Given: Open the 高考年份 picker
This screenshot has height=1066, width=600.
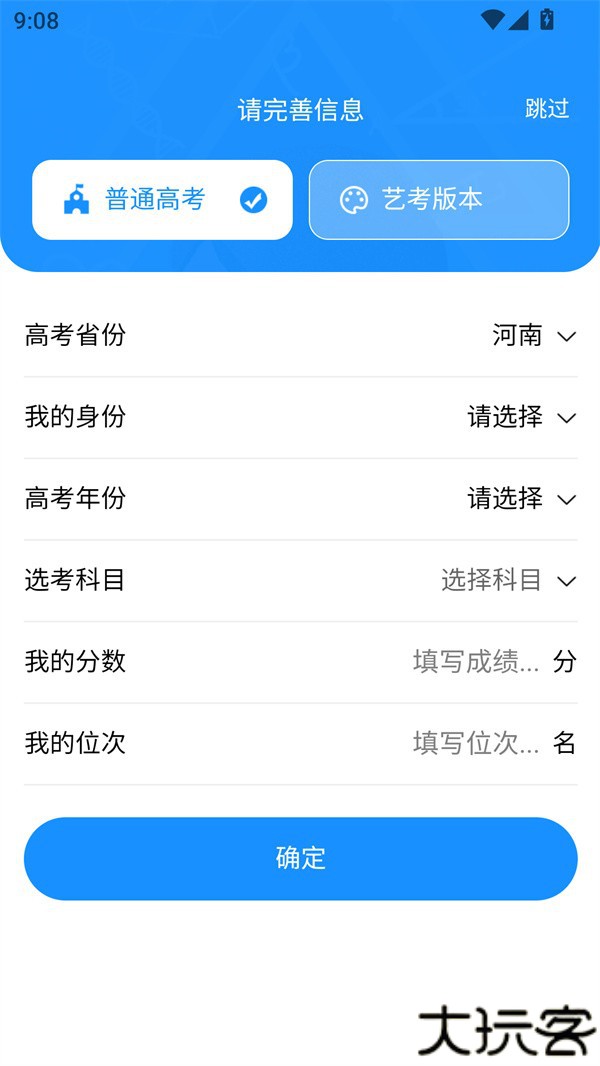Looking at the screenshot, I should [x=521, y=499].
